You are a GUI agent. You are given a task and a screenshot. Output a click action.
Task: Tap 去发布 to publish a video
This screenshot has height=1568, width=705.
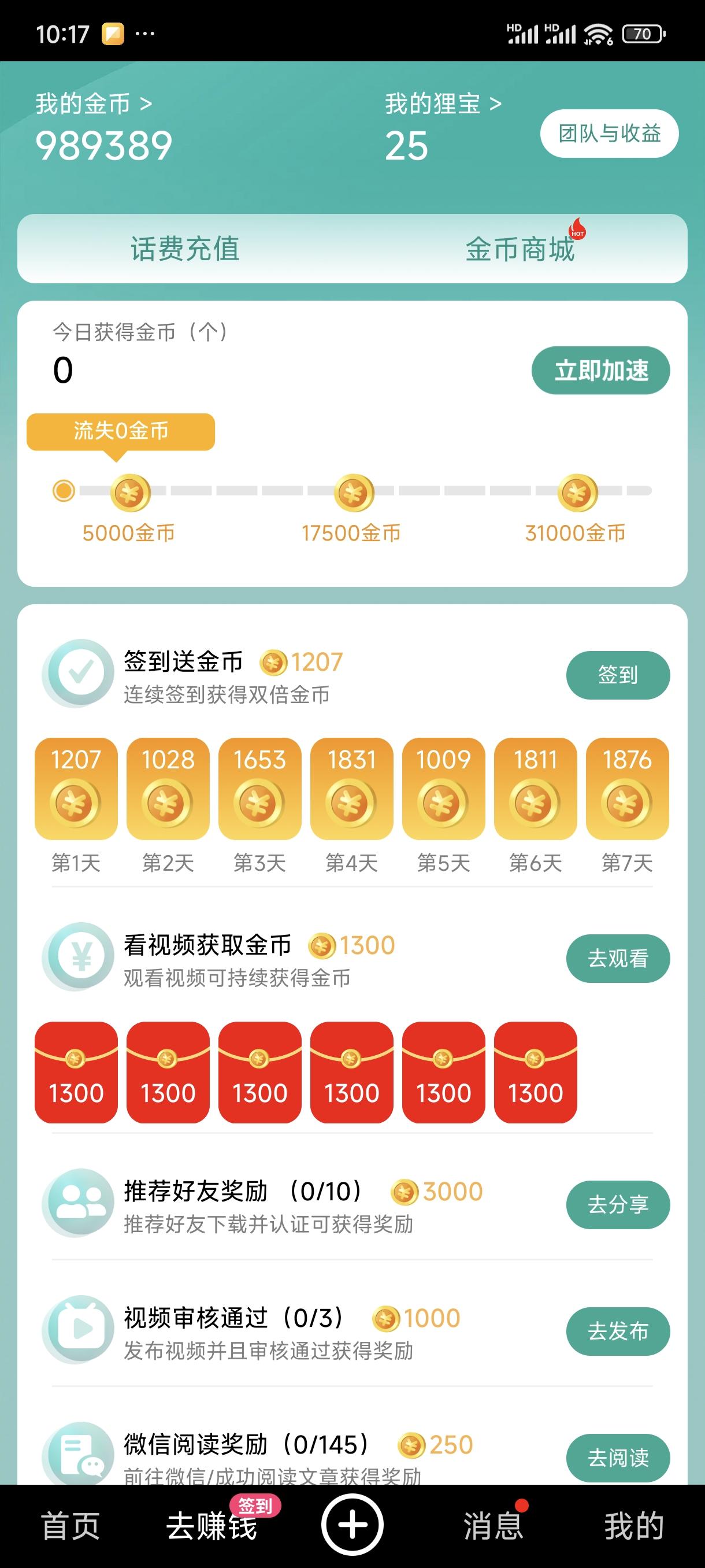tap(617, 1331)
